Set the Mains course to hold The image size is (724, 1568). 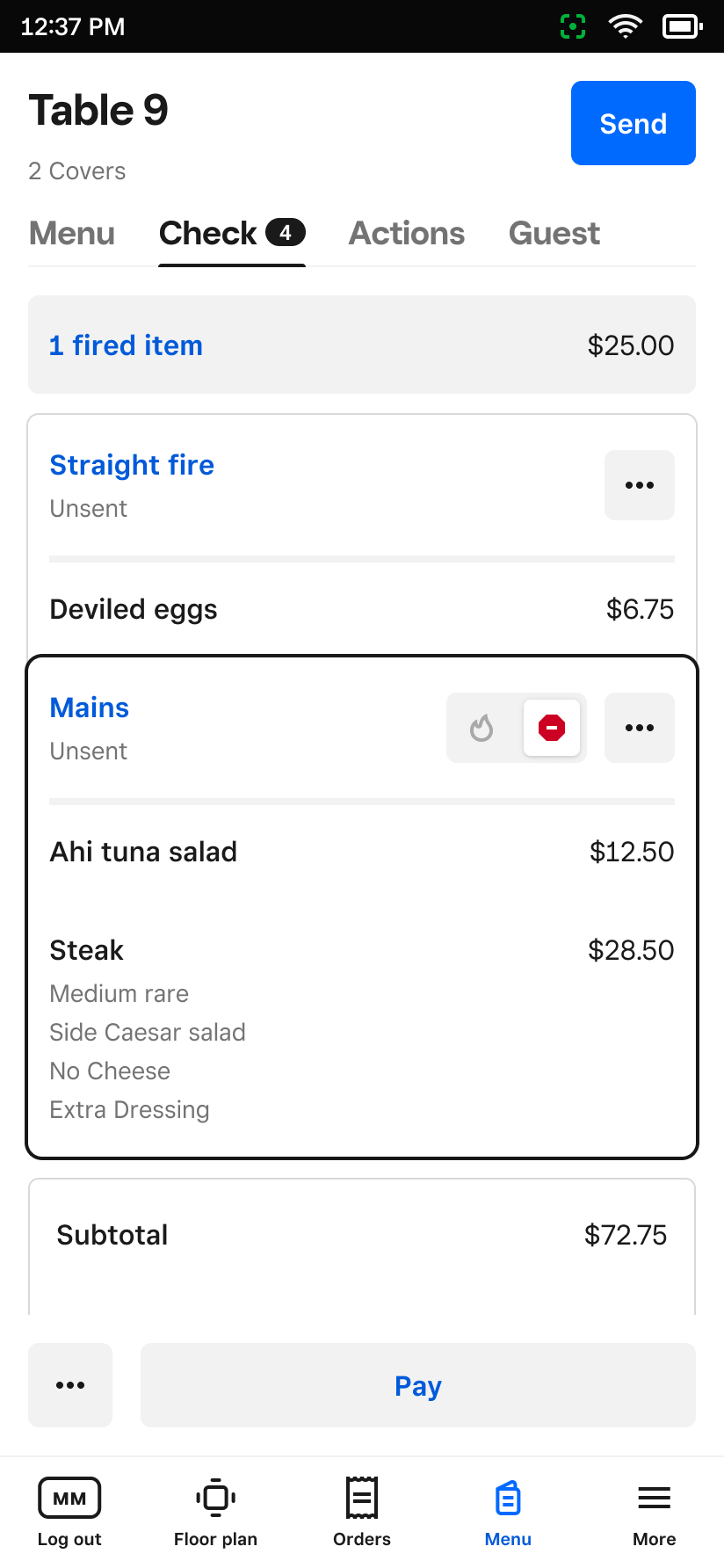[552, 728]
